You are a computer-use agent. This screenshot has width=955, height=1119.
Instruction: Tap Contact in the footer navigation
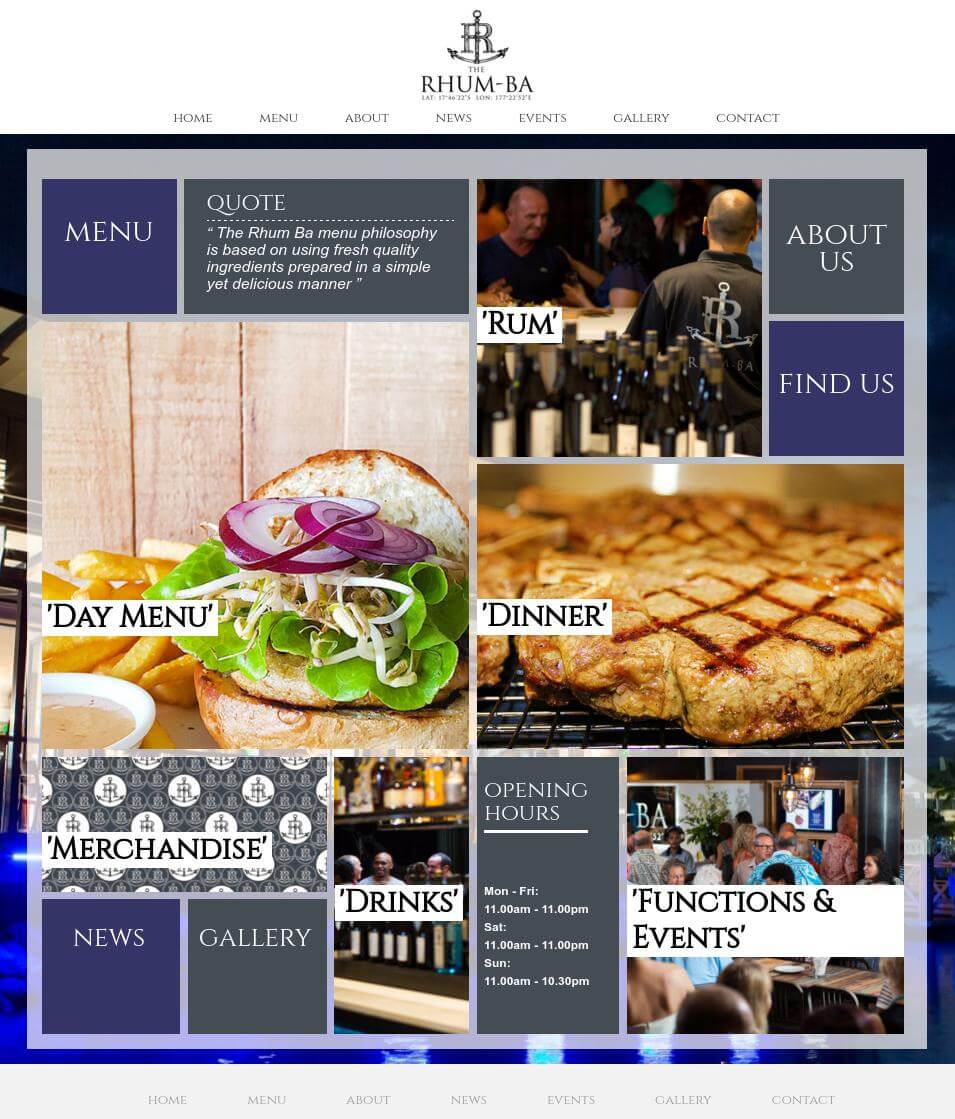(x=802, y=1100)
